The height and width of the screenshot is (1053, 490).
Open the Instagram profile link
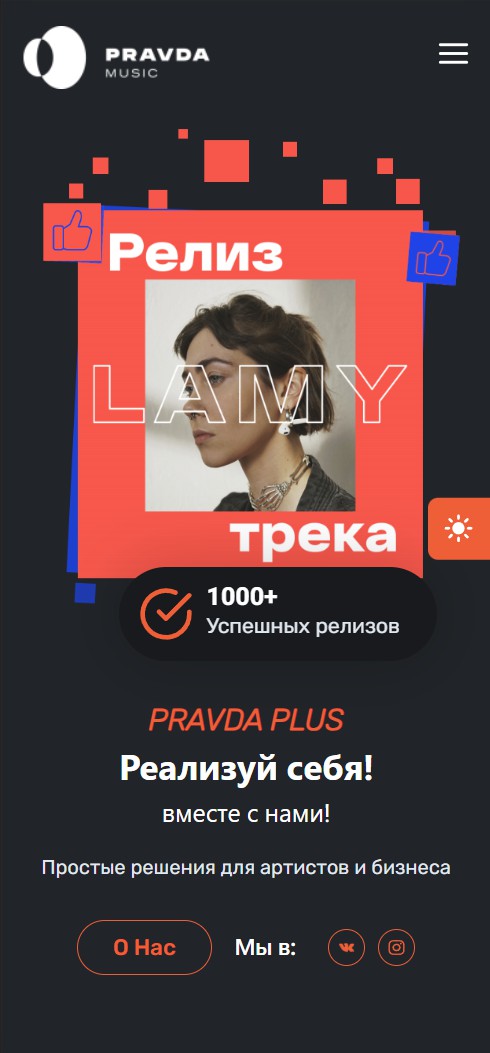pos(397,948)
